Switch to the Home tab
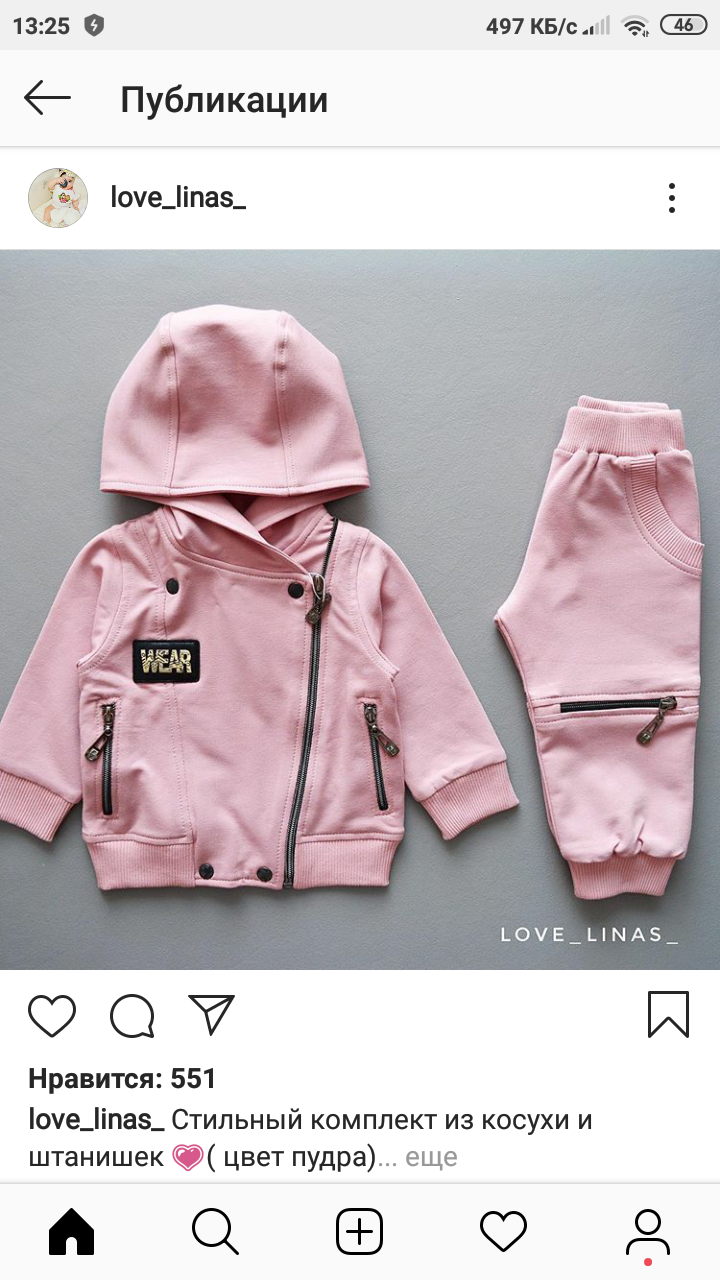The image size is (720, 1280). point(72,1232)
